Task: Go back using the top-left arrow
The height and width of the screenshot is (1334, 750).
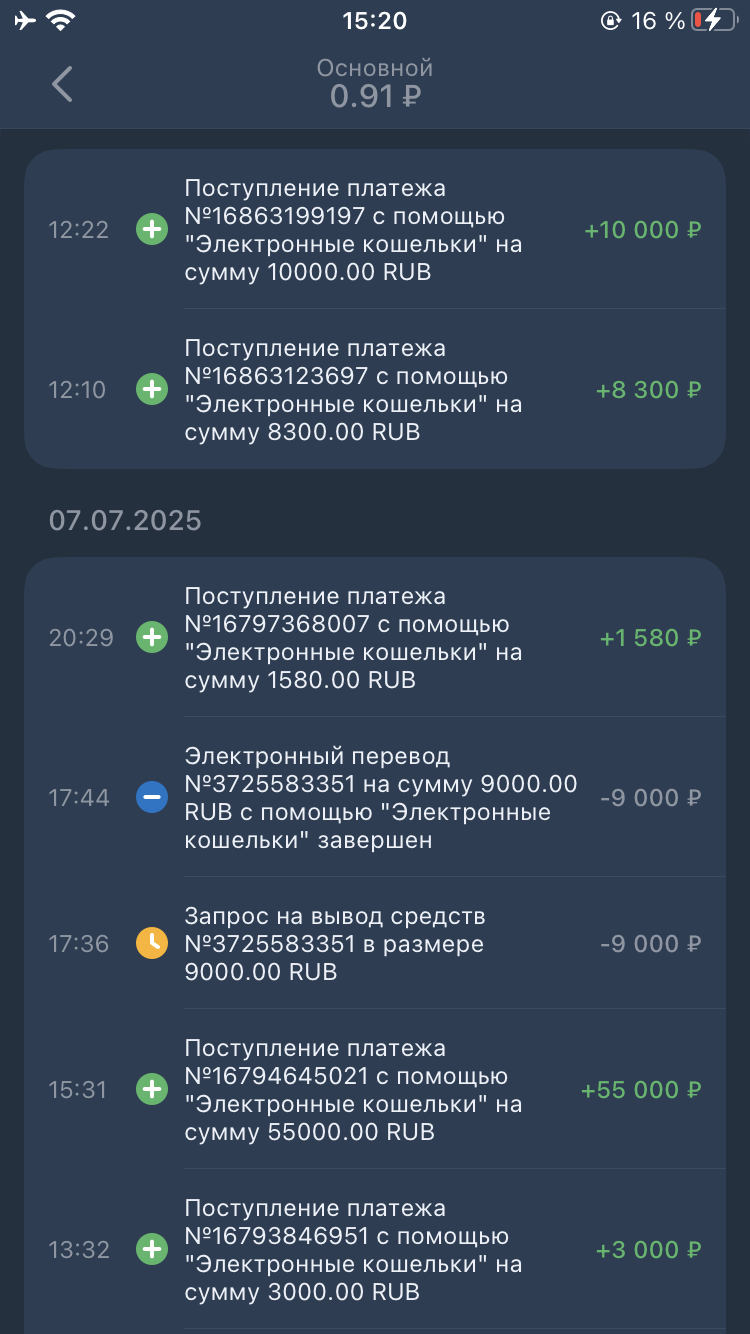Action: tap(62, 84)
